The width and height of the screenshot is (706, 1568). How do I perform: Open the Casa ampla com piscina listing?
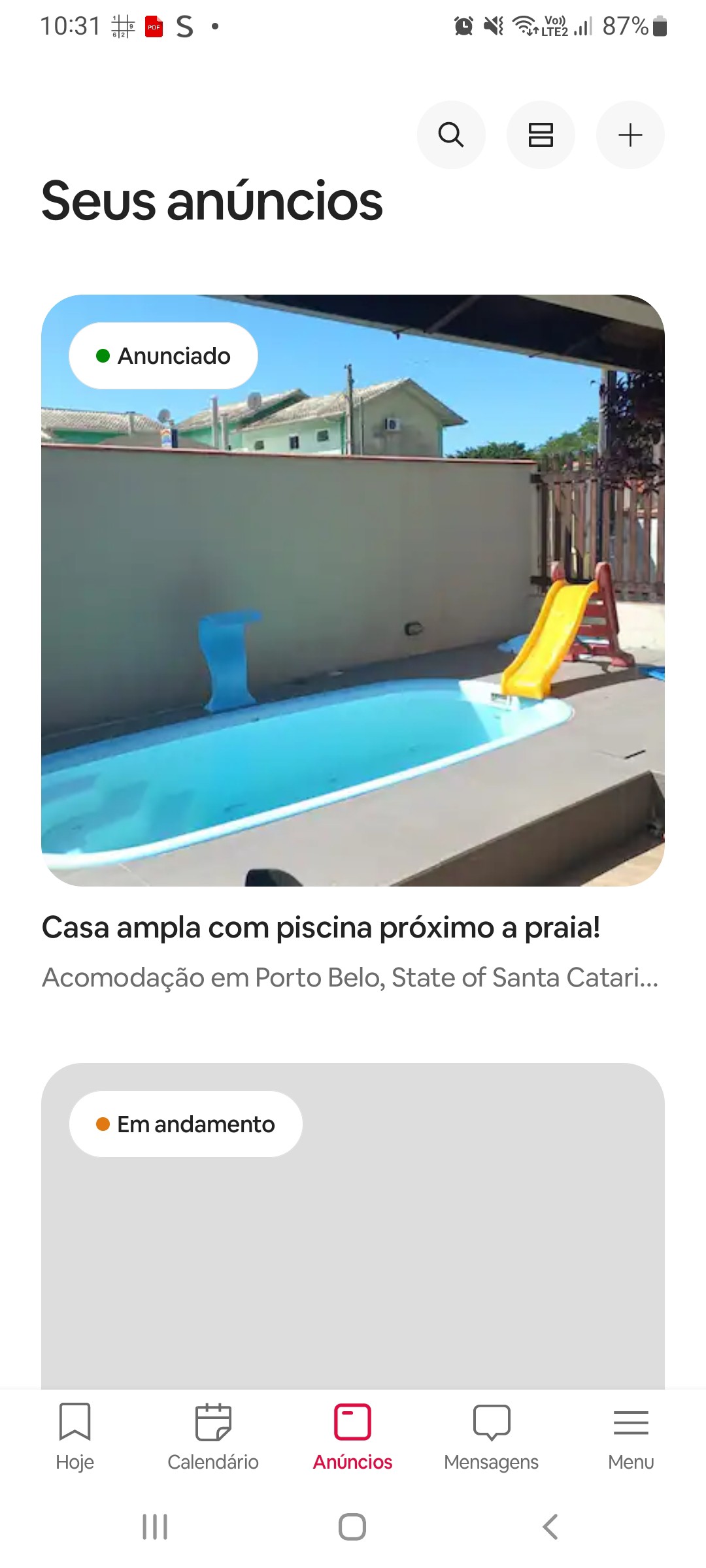(x=353, y=591)
